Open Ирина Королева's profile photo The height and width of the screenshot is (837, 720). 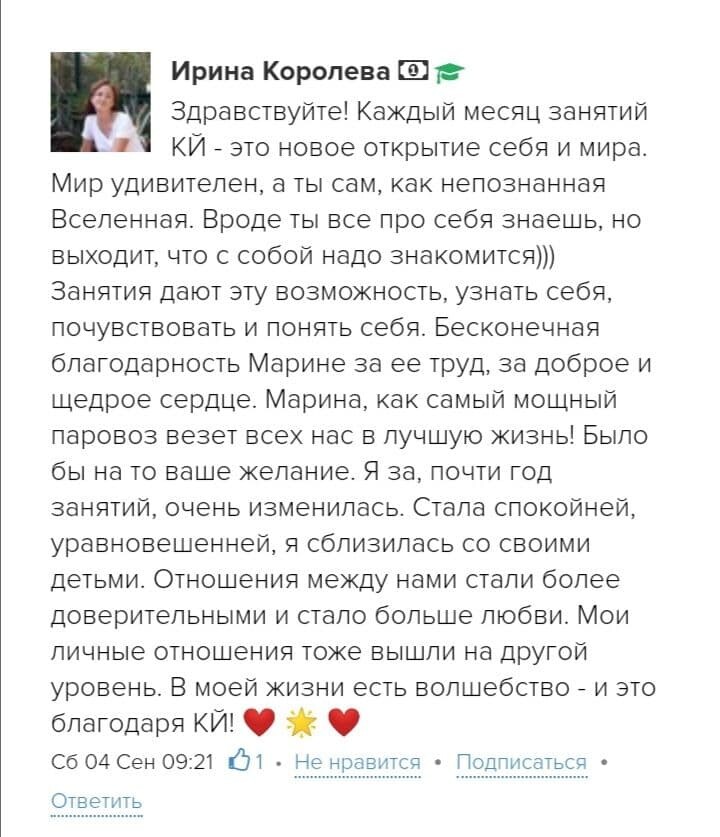tap(100, 102)
